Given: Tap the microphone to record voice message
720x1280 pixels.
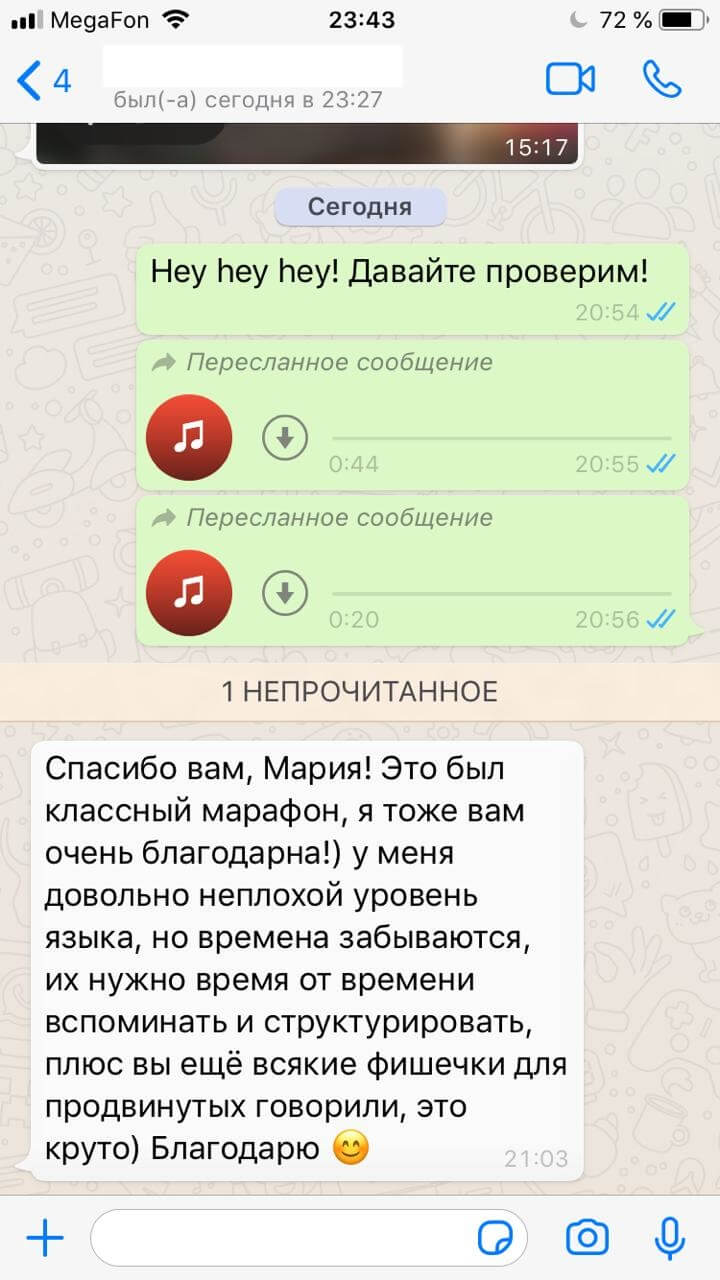Looking at the screenshot, I should 669,1239.
